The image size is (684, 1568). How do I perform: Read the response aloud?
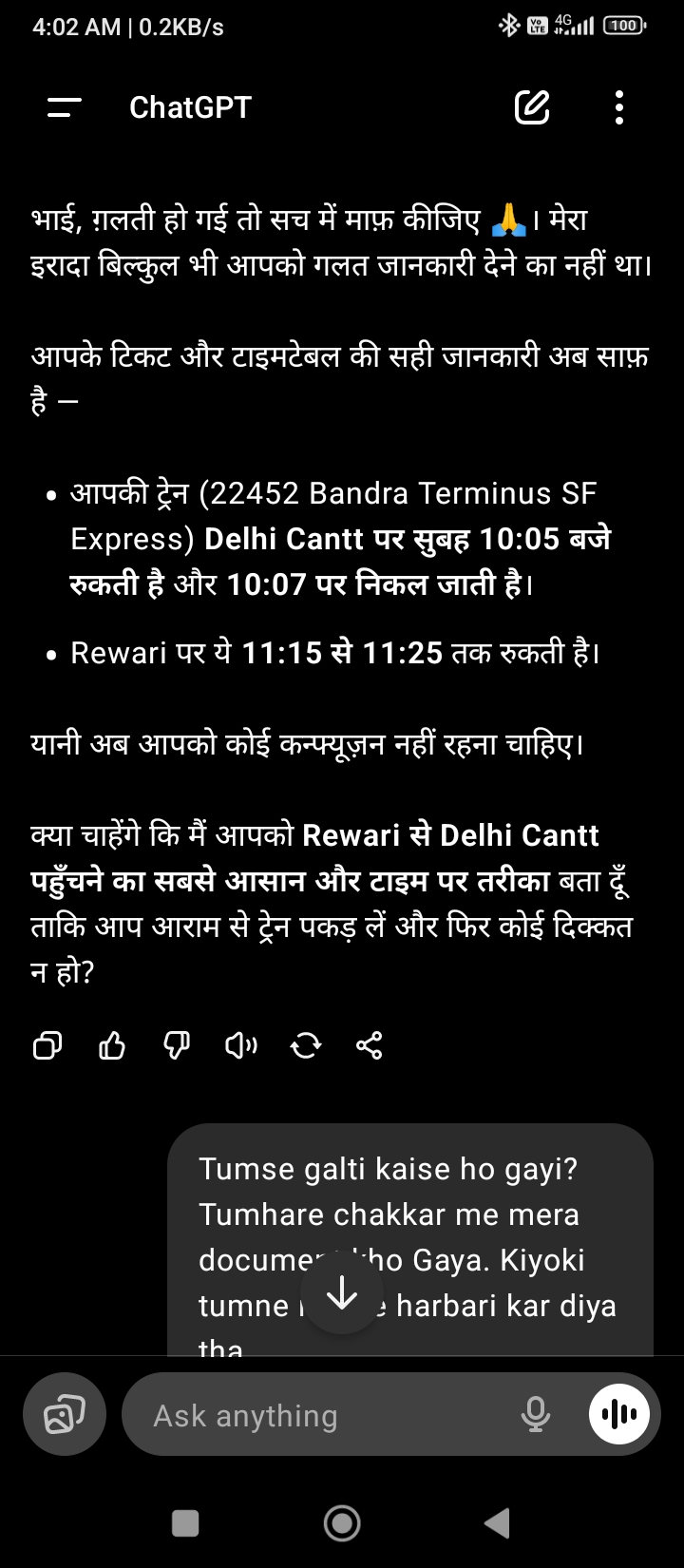pos(240,1046)
